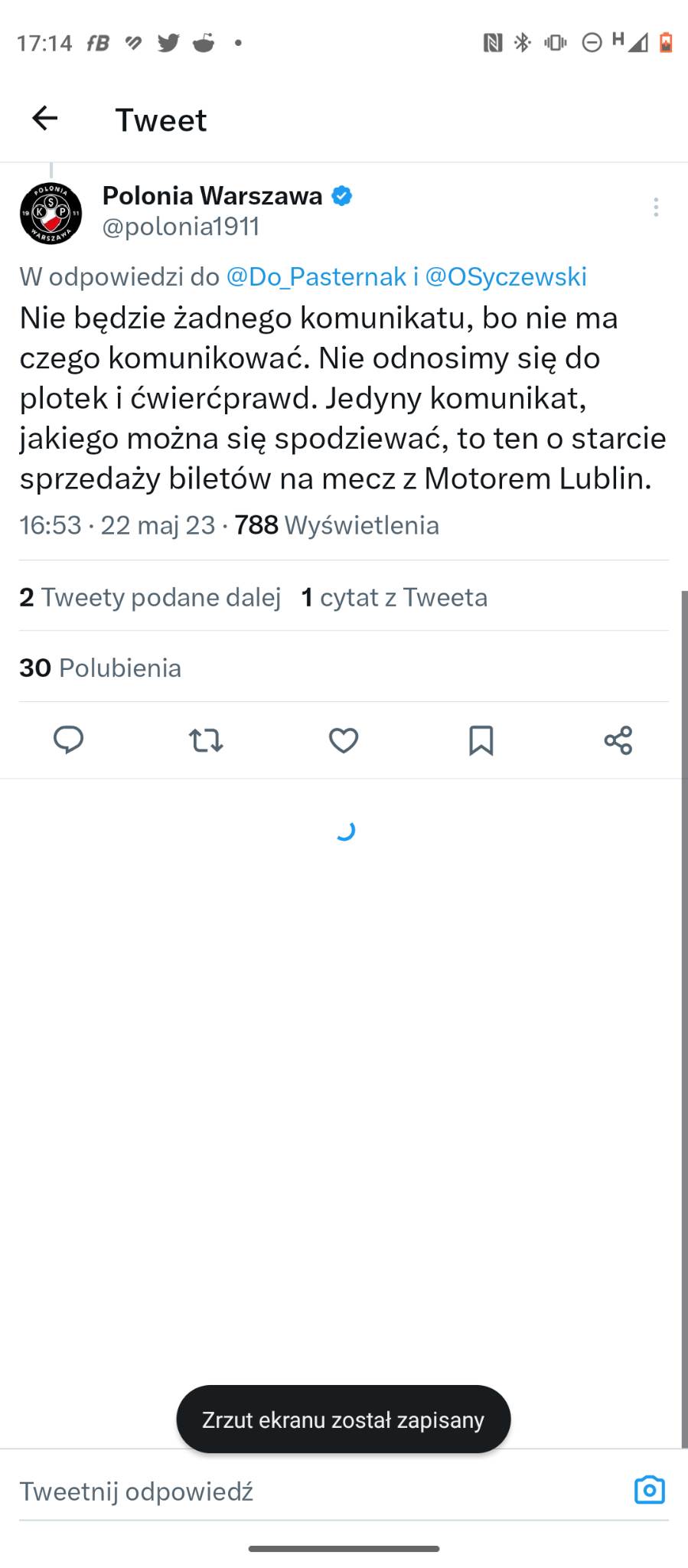
Task: Open the tweet's three-dot overflow menu
Action: pos(656,207)
